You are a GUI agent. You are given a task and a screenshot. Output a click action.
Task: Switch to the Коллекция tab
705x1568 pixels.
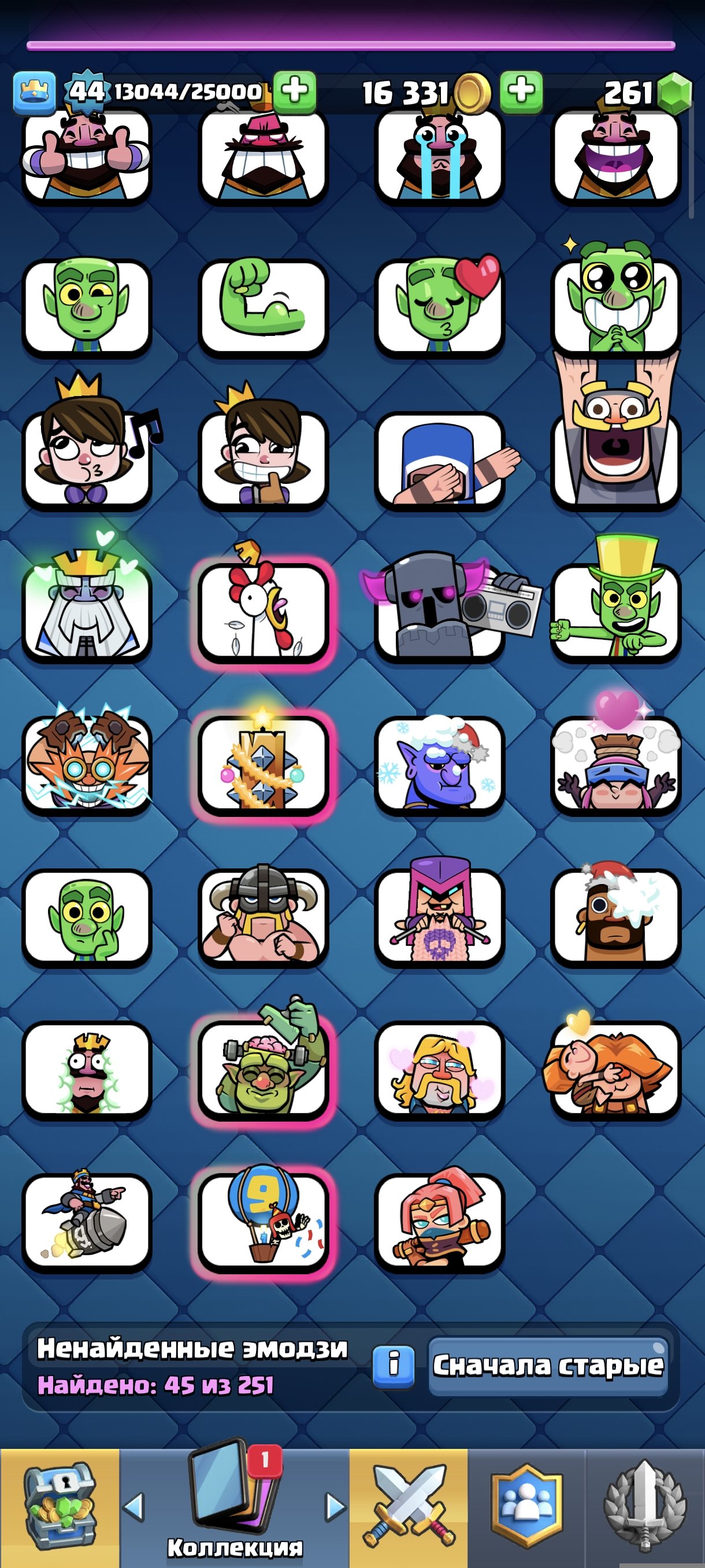235,1507
